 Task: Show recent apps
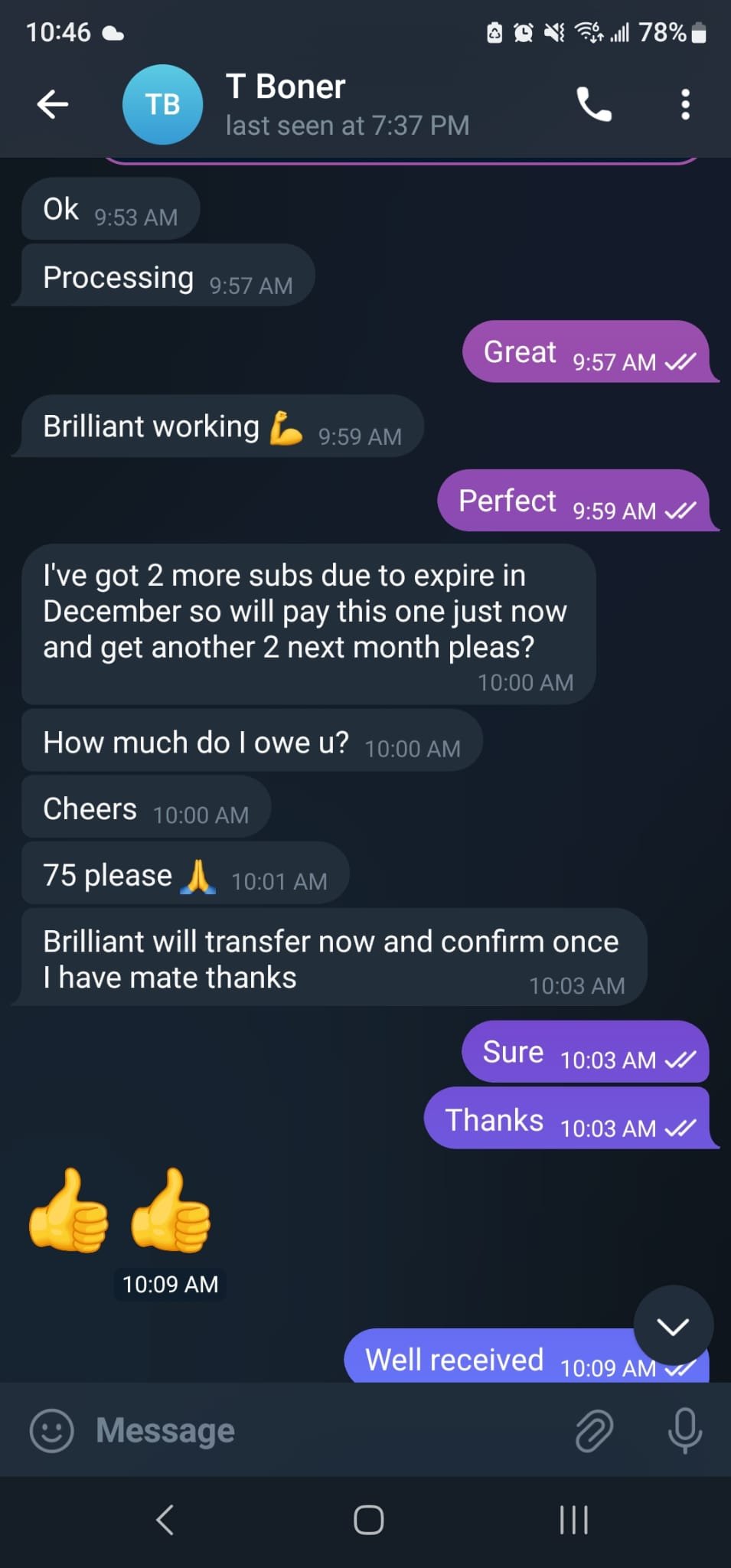(573, 1520)
